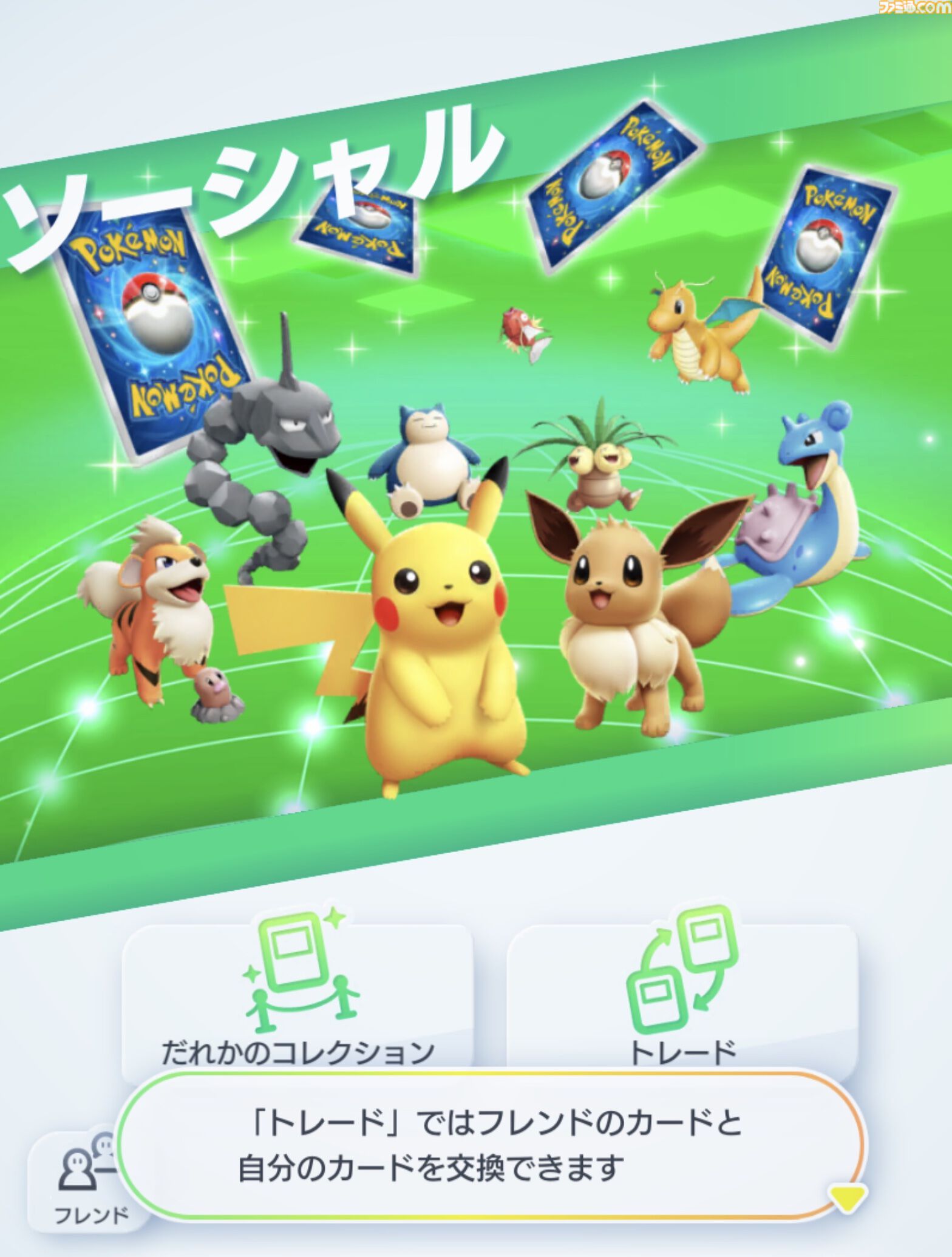
Task: Advance the tutorial dialog with yellow arrow
Action: [846, 1196]
